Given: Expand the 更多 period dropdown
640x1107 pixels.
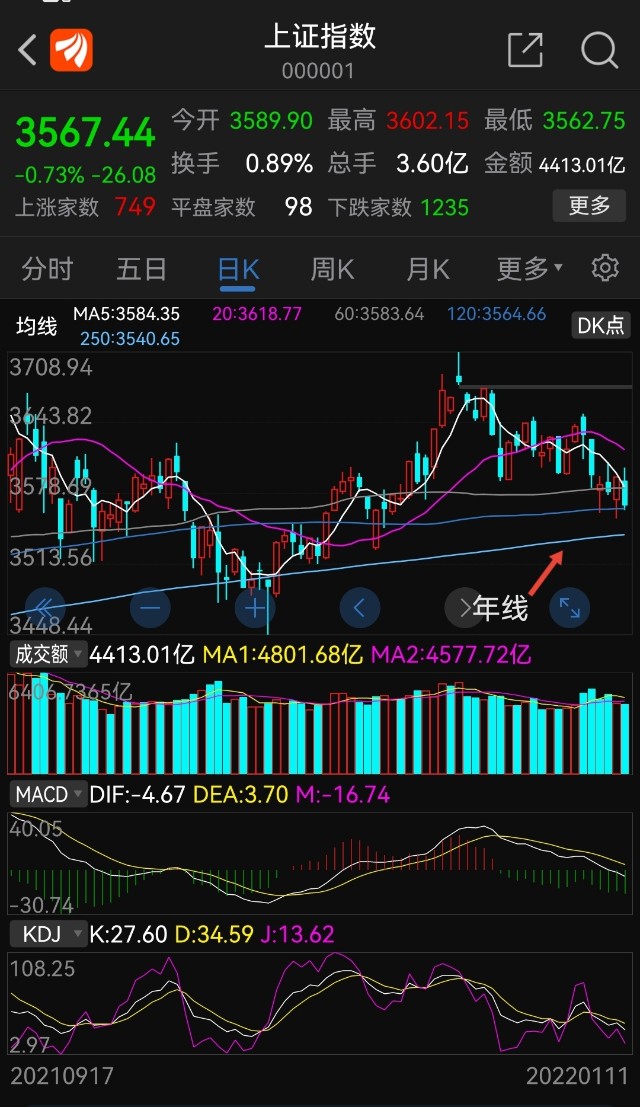Looking at the screenshot, I should pyautogui.click(x=529, y=269).
